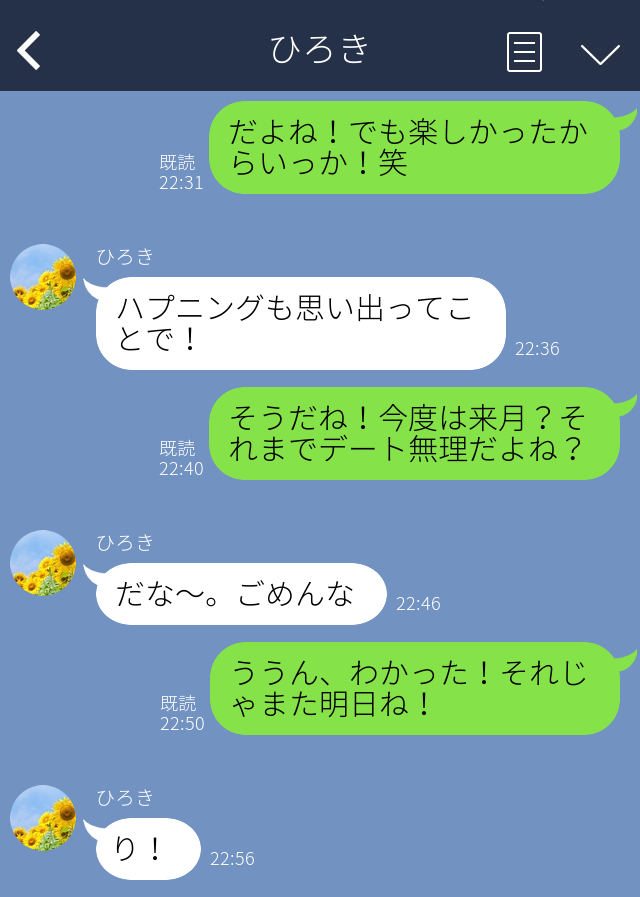This screenshot has width=640, height=897.
Task: View ひろき's profile picture beside the り！ message
Action: (43, 818)
